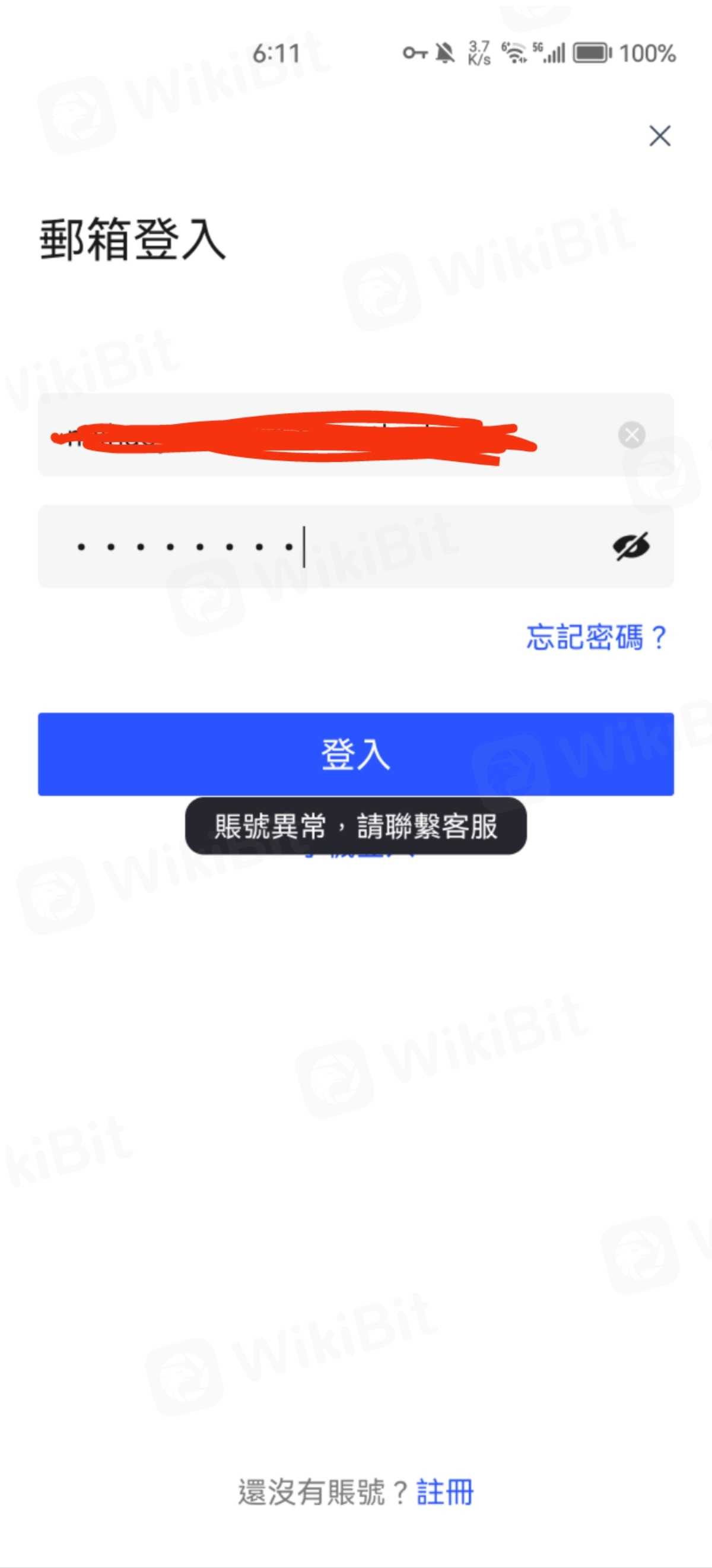The width and height of the screenshot is (712, 1568).
Task: Go to 註冊 to create account
Action: pyautogui.click(x=445, y=1492)
